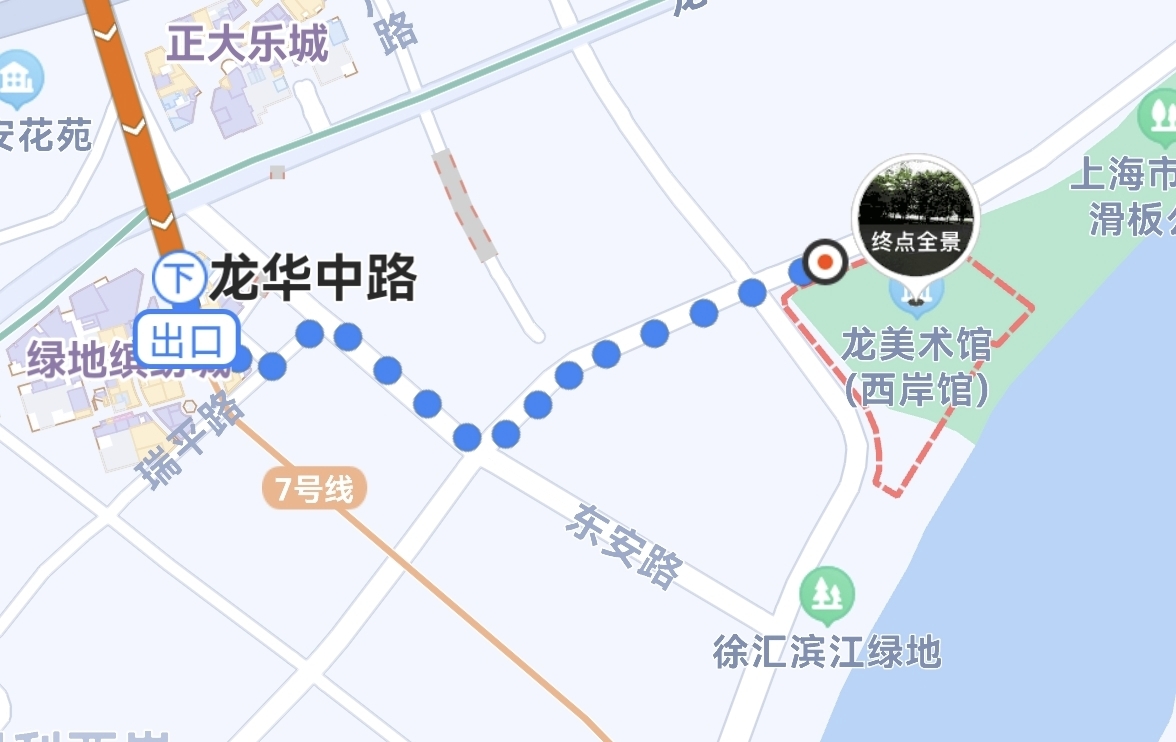Open the 徐汇滨江绿地 park marker

click(827, 595)
